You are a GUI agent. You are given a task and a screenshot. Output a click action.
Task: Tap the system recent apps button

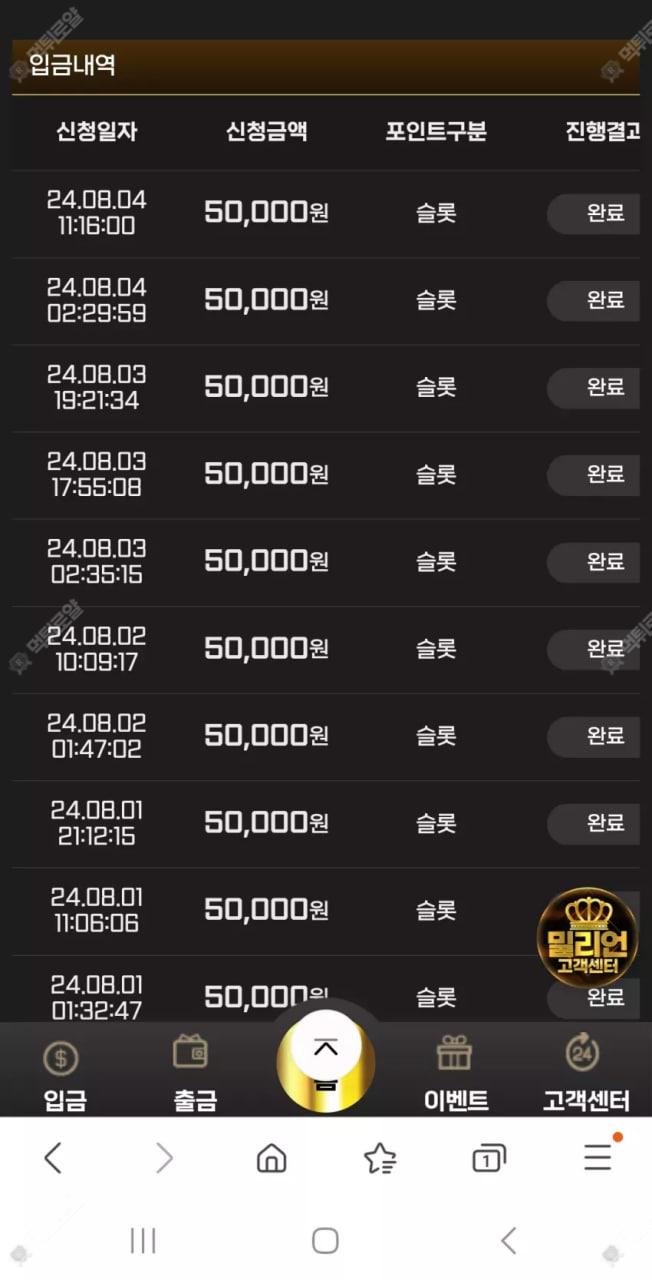click(x=143, y=1241)
